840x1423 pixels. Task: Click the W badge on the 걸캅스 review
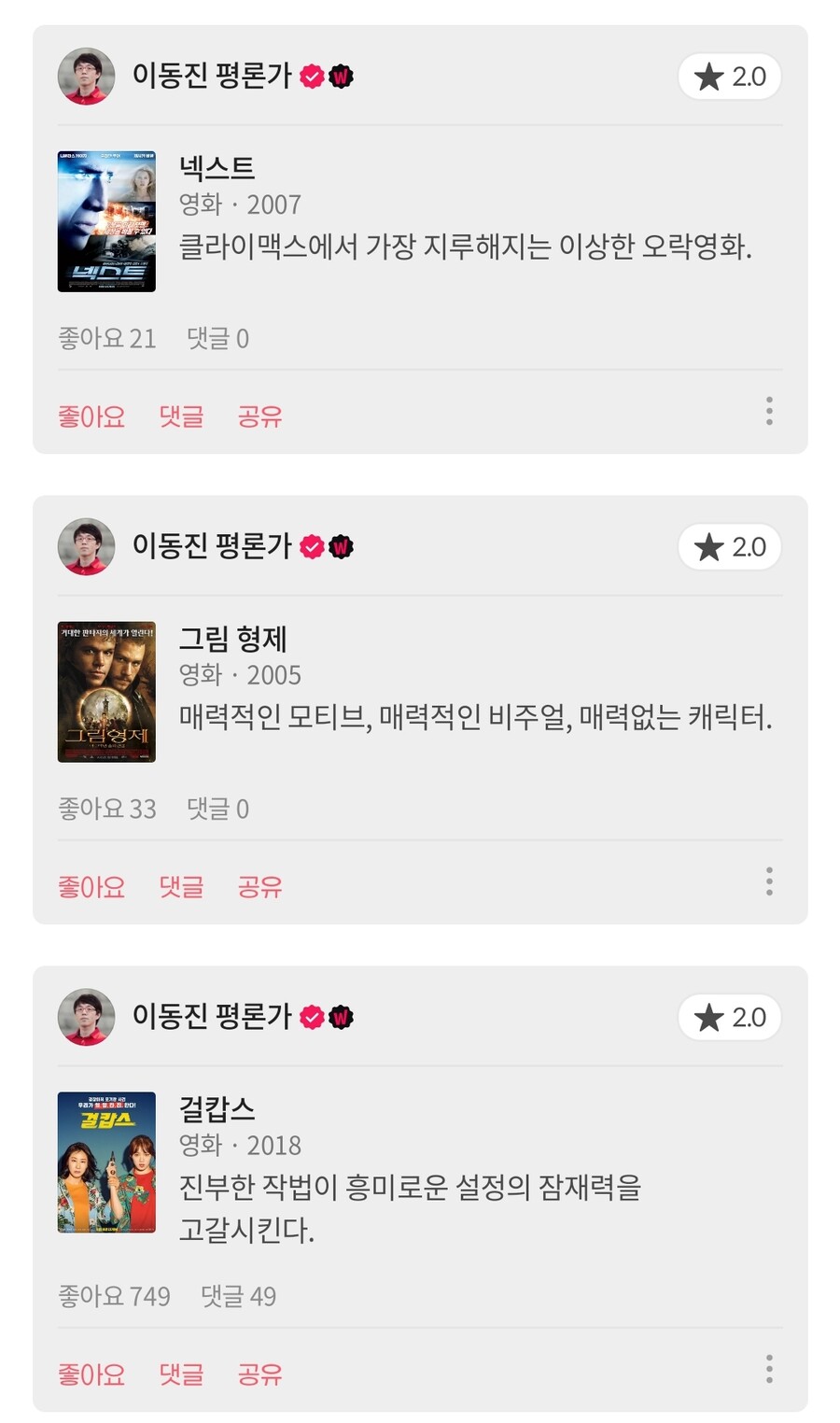pos(342,1018)
